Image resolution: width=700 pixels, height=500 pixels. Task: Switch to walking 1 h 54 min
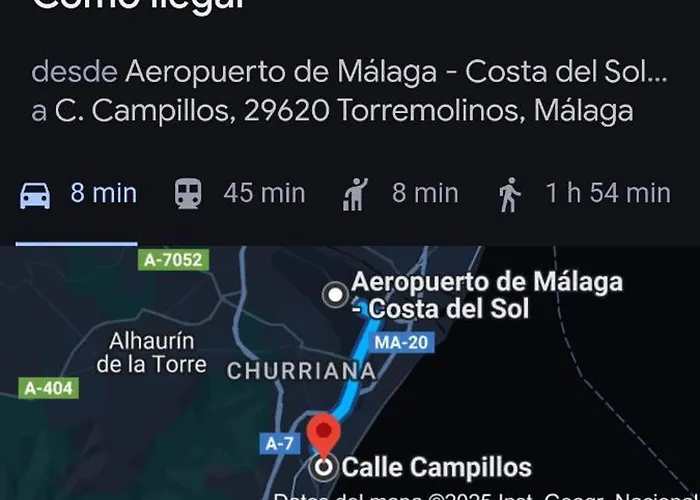[x=584, y=194]
